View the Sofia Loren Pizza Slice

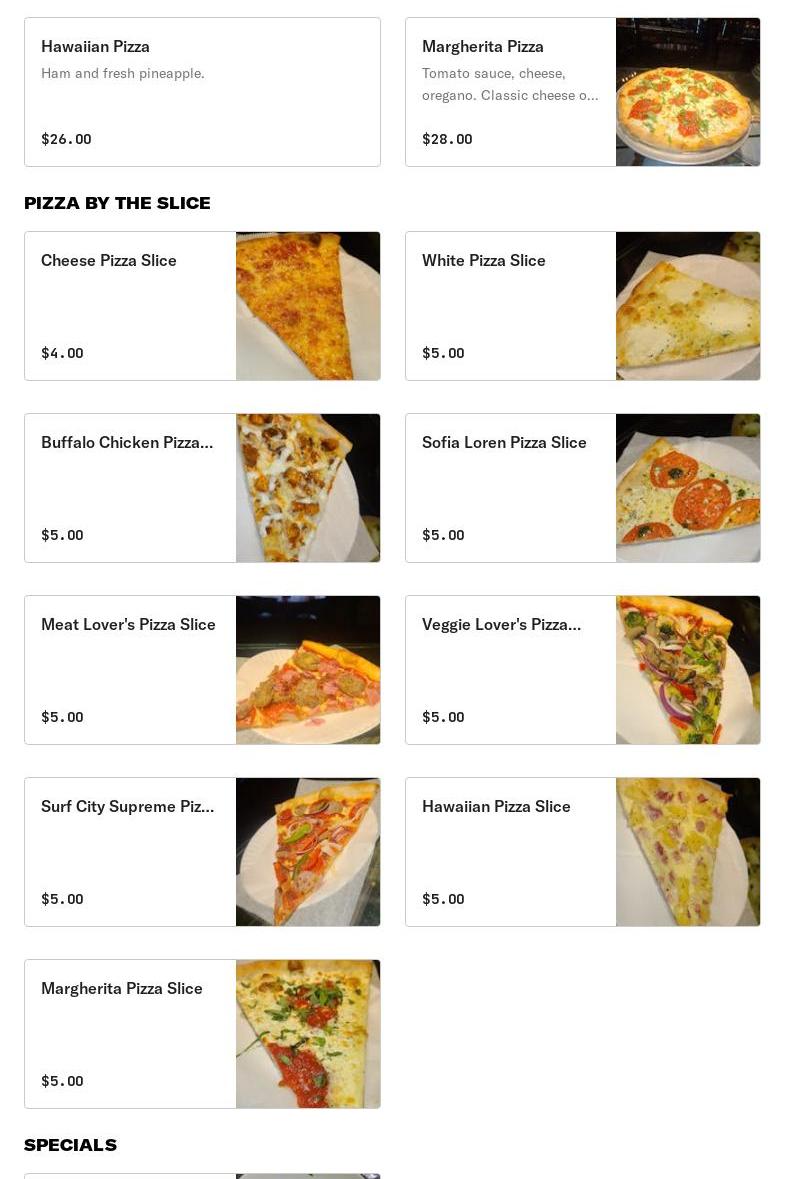(x=582, y=488)
